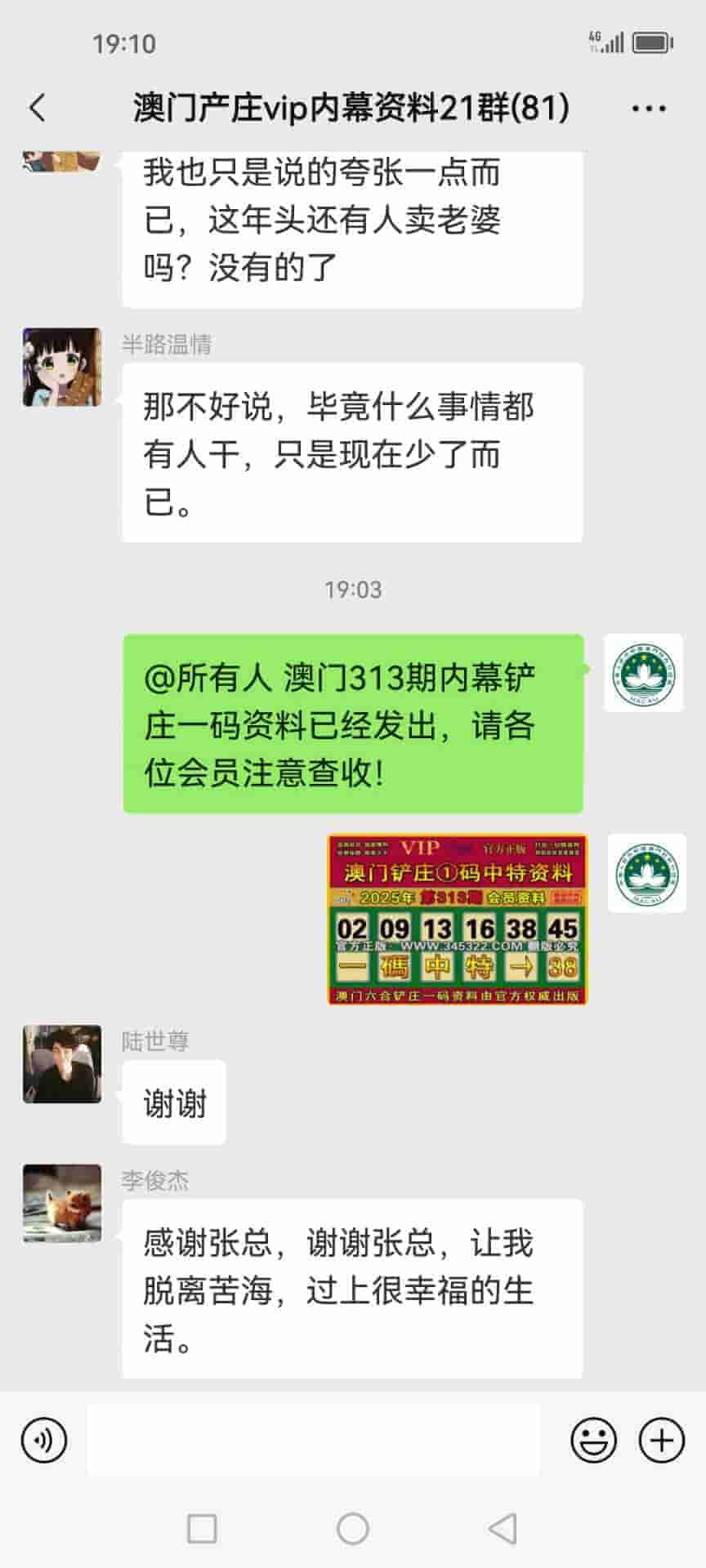
Task: Go back from the group chat
Action: [38, 108]
